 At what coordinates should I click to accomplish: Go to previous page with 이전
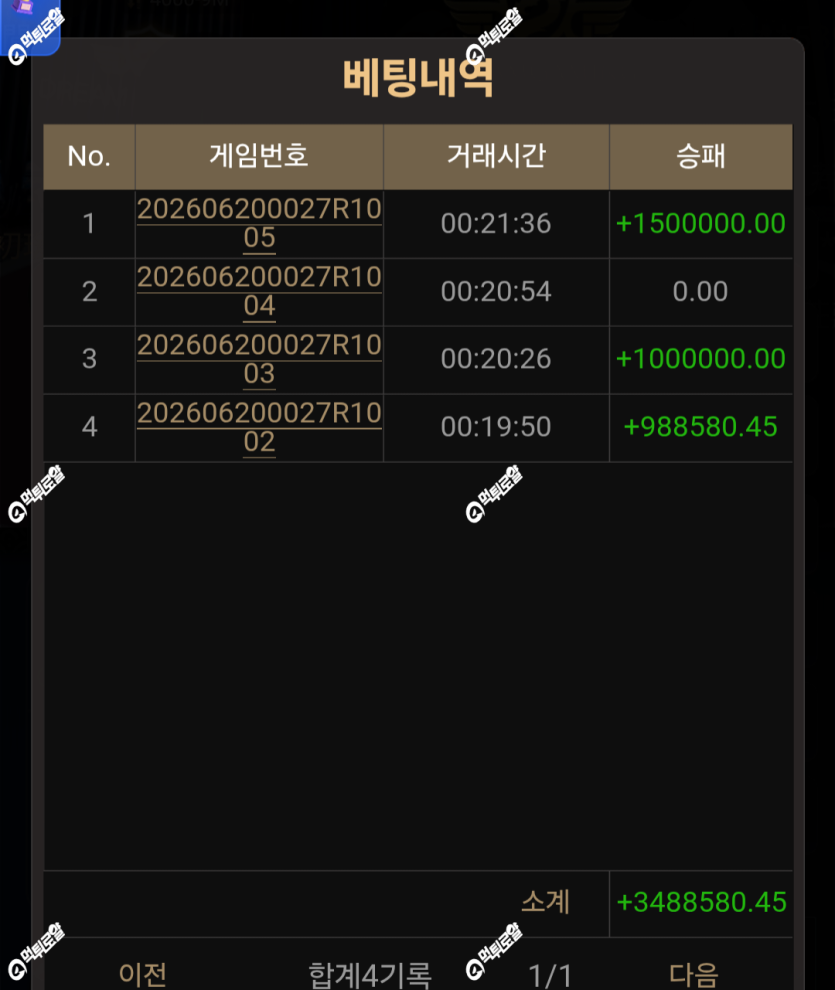tap(143, 974)
